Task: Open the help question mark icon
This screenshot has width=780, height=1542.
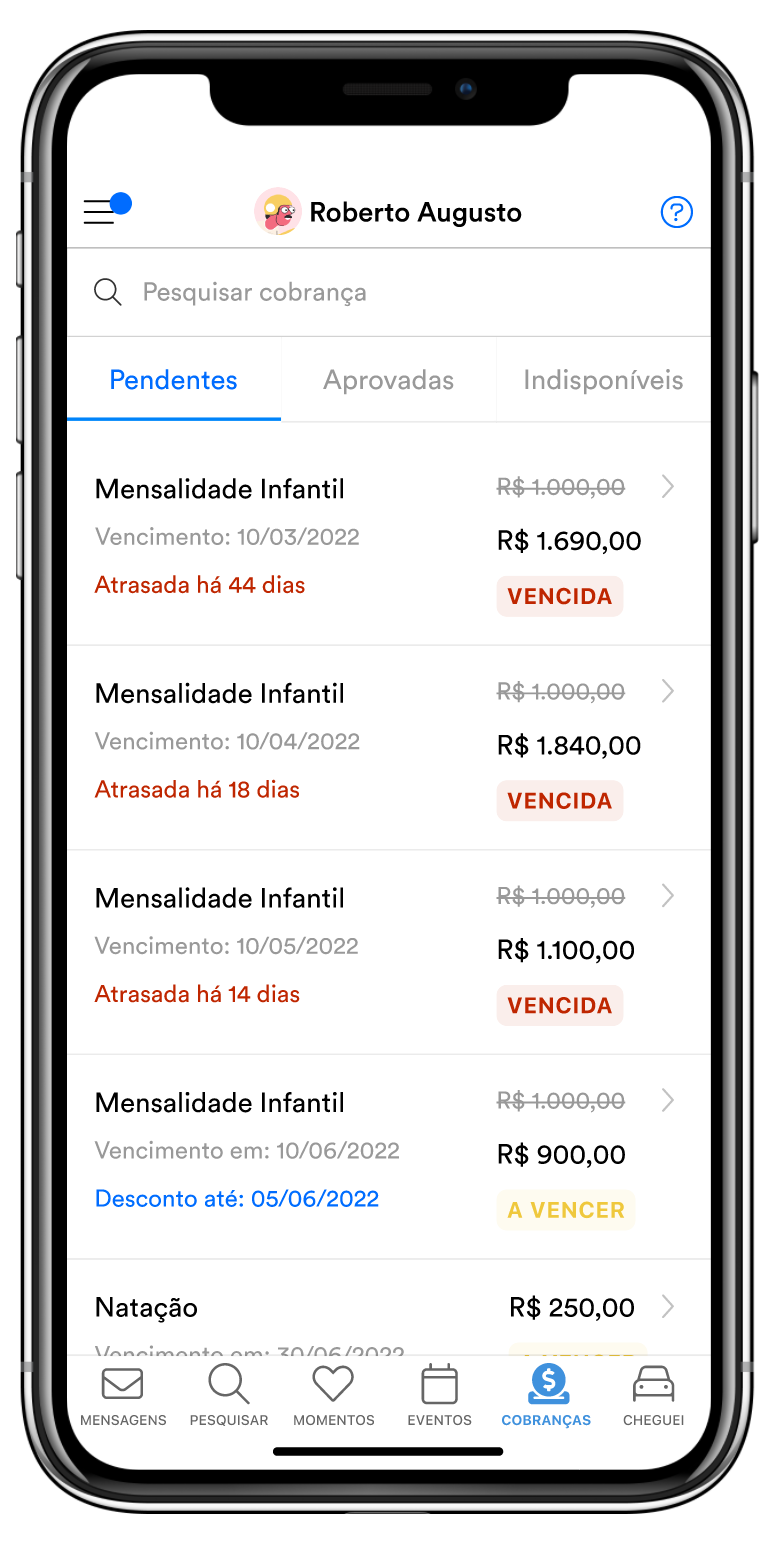Action: (677, 212)
